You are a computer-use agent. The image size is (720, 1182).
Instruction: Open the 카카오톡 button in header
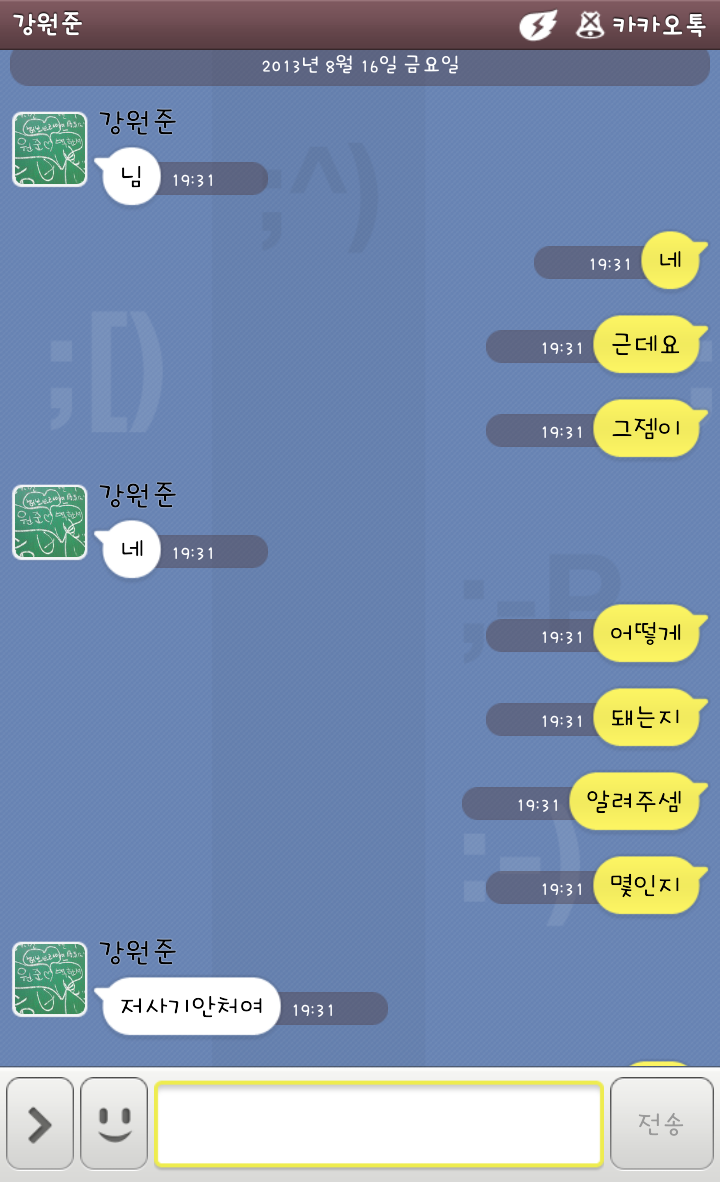pos(641,25)
